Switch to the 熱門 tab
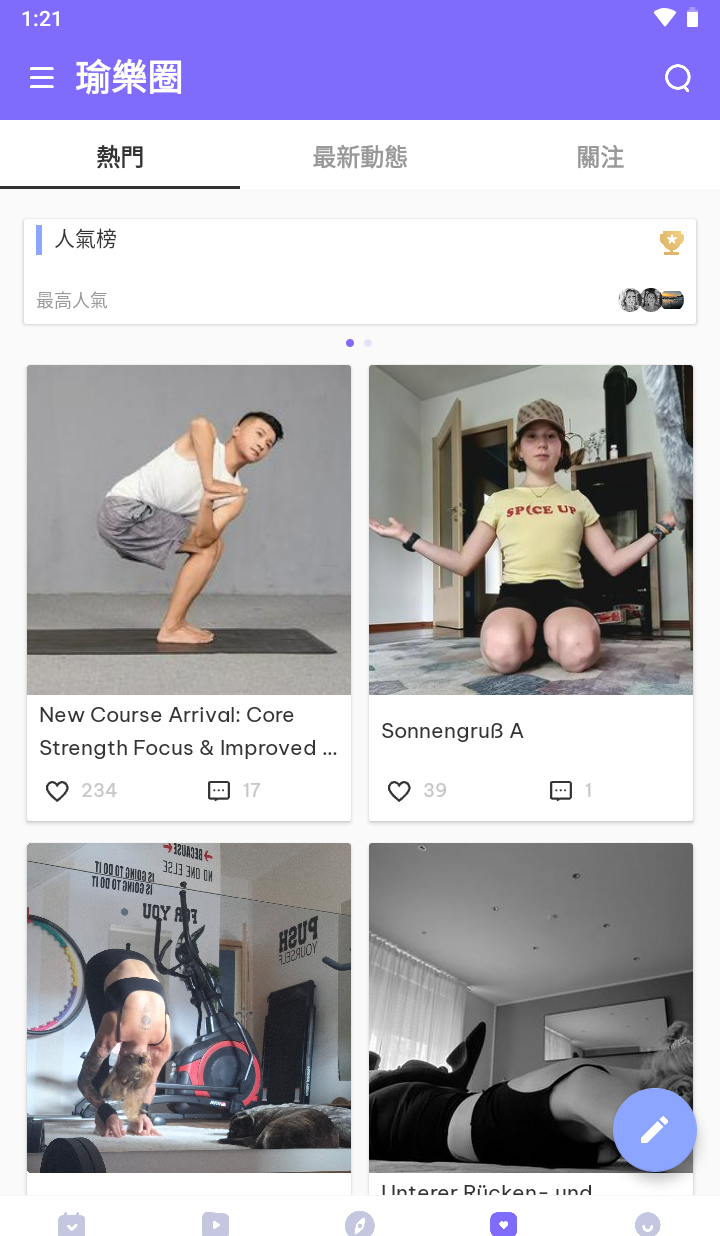Screen dimensions: 720x1236 [x=120, y=157]
